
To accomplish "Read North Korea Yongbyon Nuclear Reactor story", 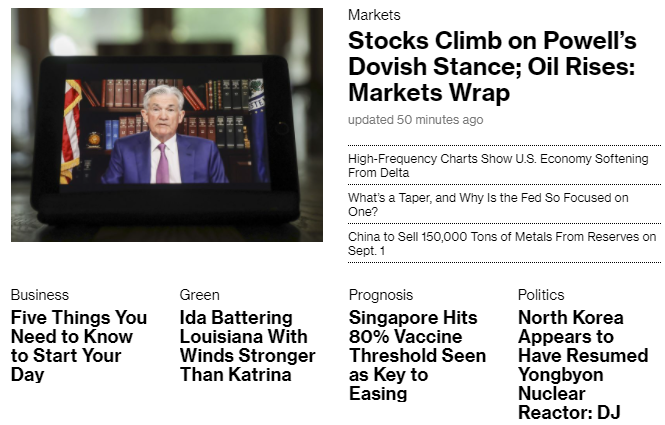I will [x=582, y=364].
